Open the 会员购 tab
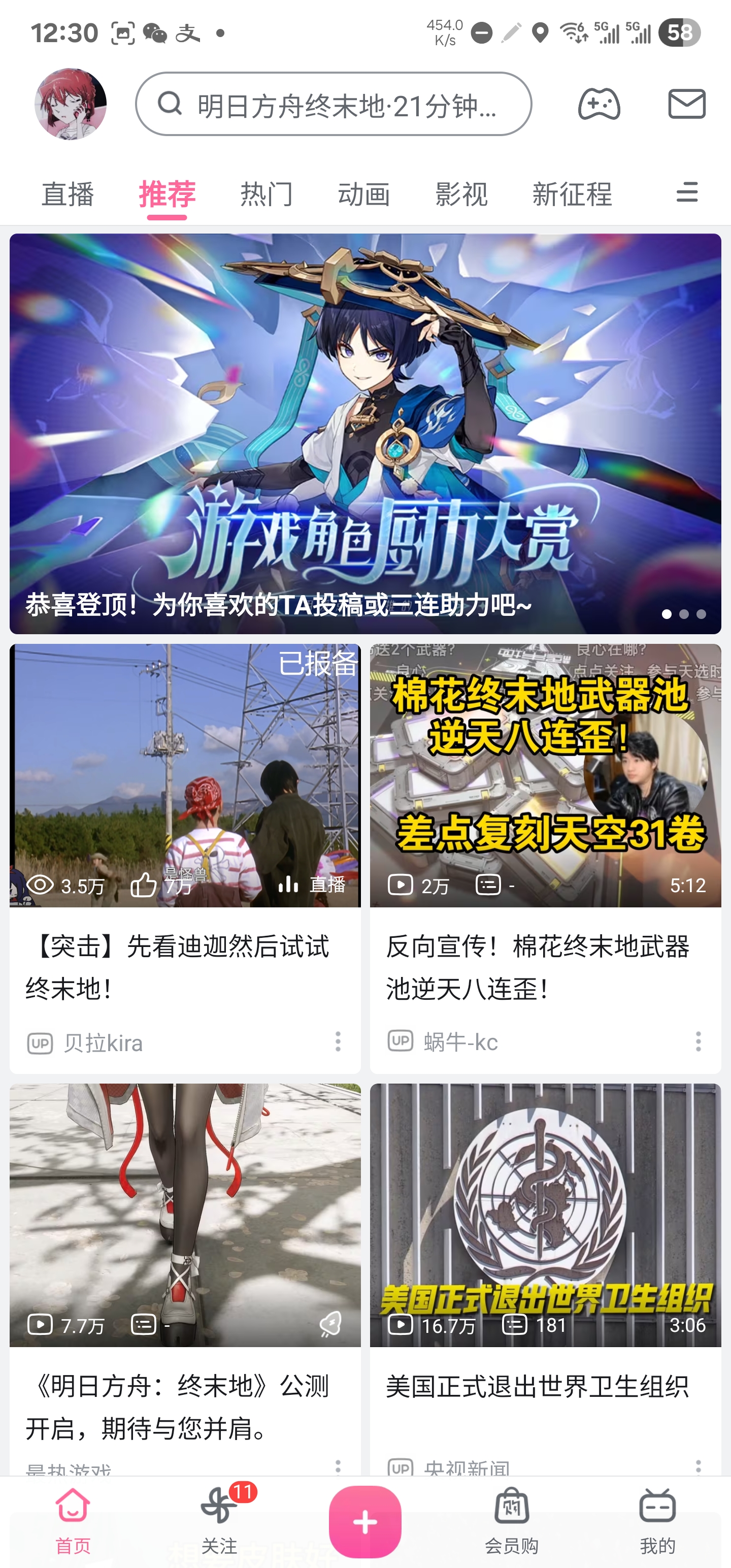731x1568 pixels. coord(511,1520)
